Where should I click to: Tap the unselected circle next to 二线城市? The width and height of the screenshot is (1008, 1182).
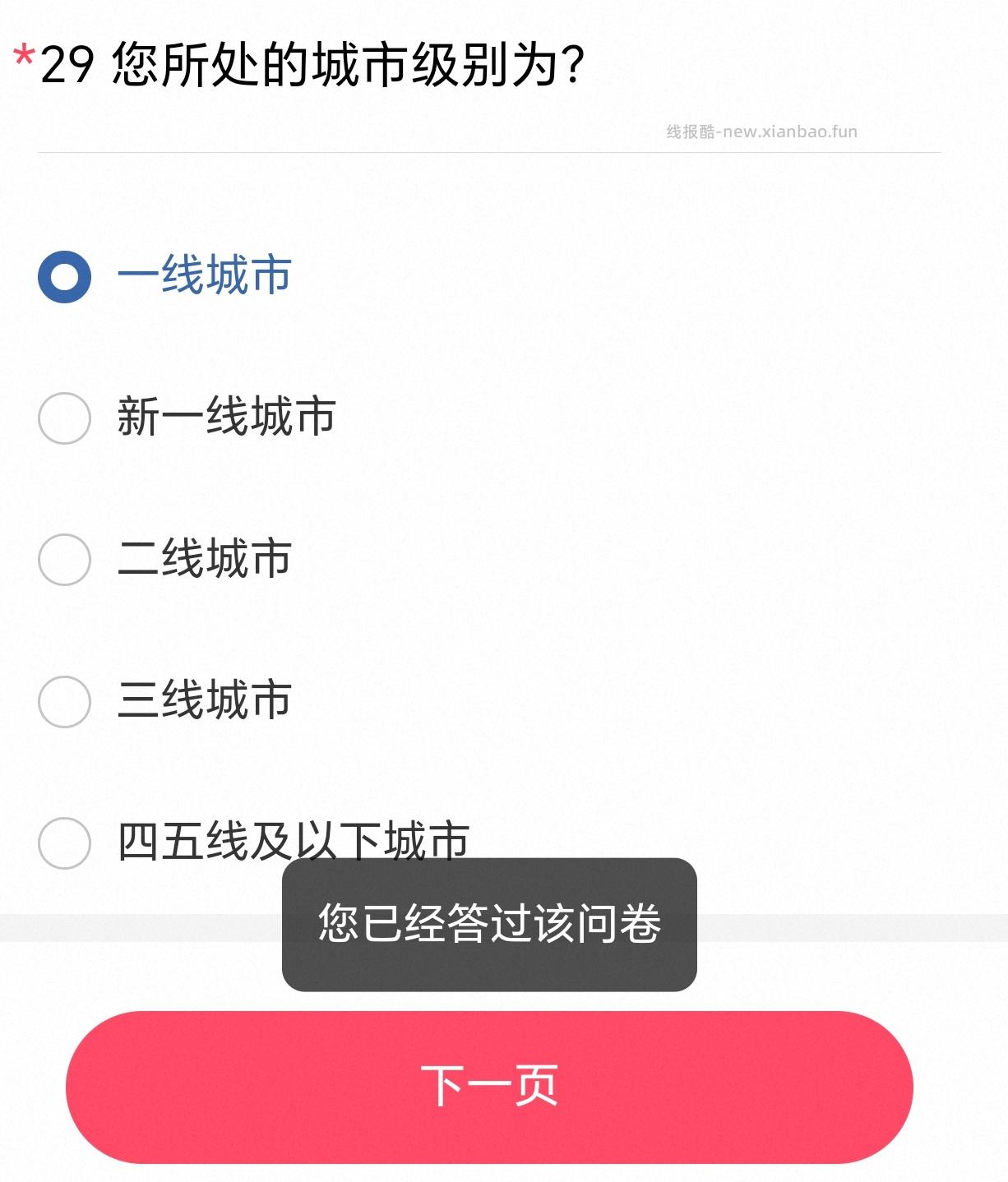point(64,559)
